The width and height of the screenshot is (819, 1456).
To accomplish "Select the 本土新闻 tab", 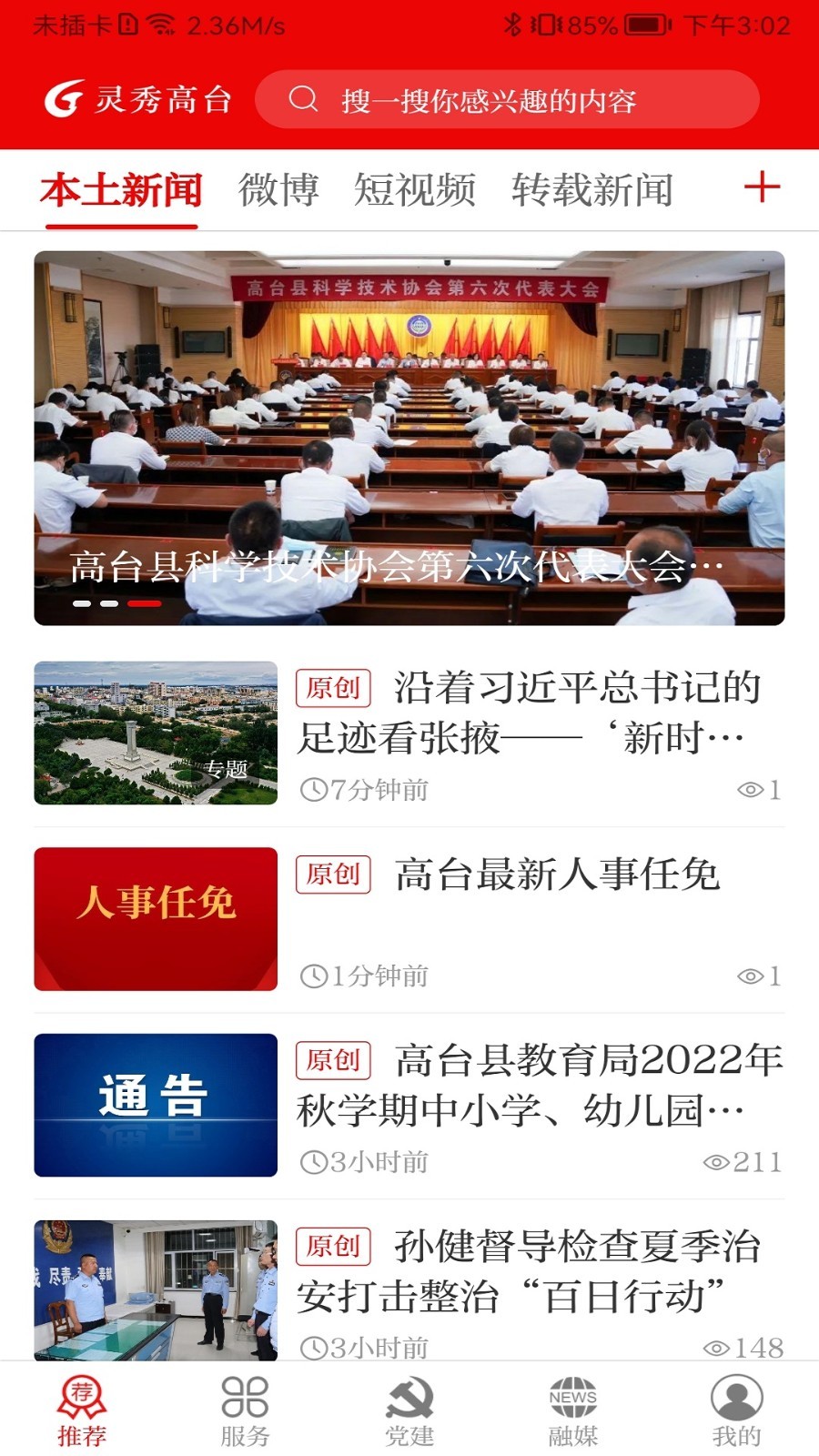I will click(119, 190).
